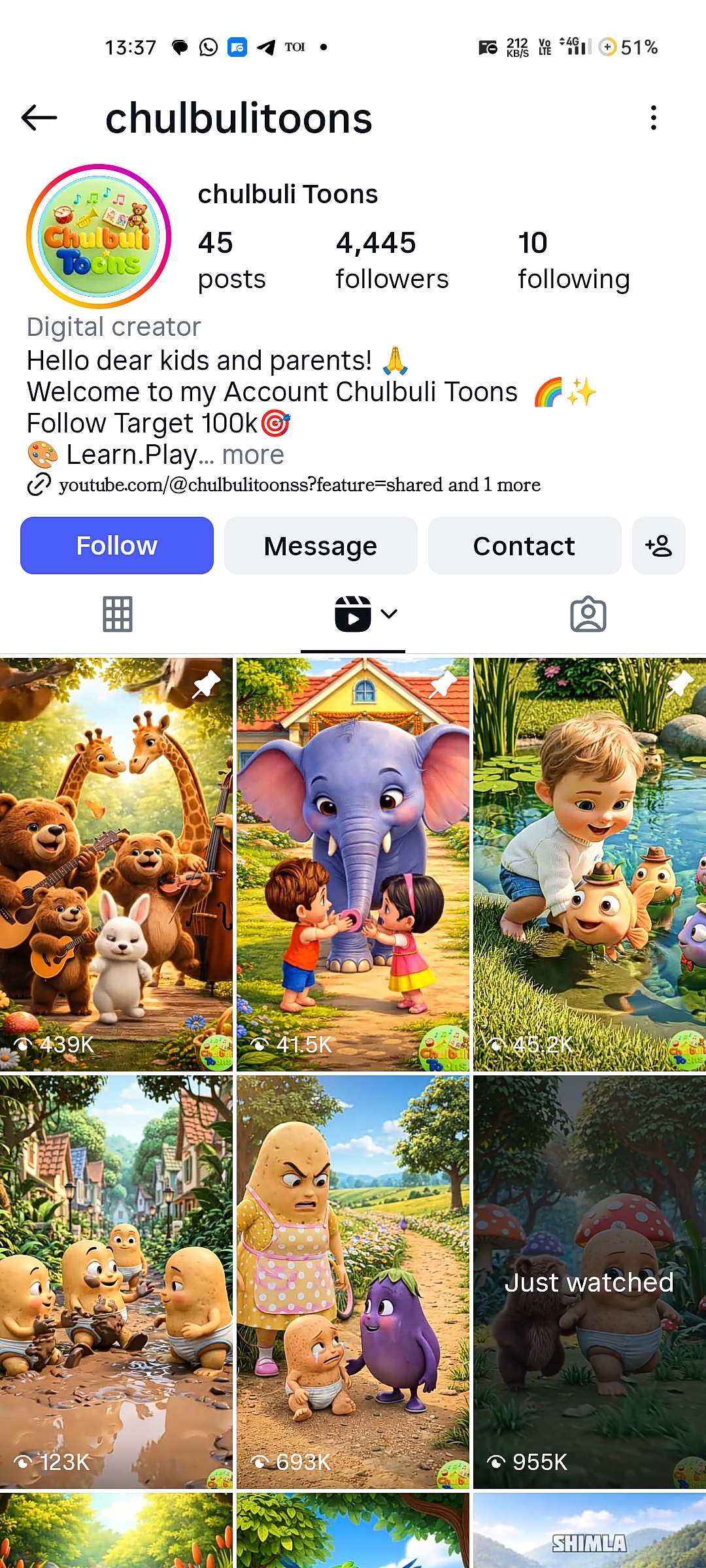
Task: Play the reel with 123K views
Action: tap(116, 1282)
